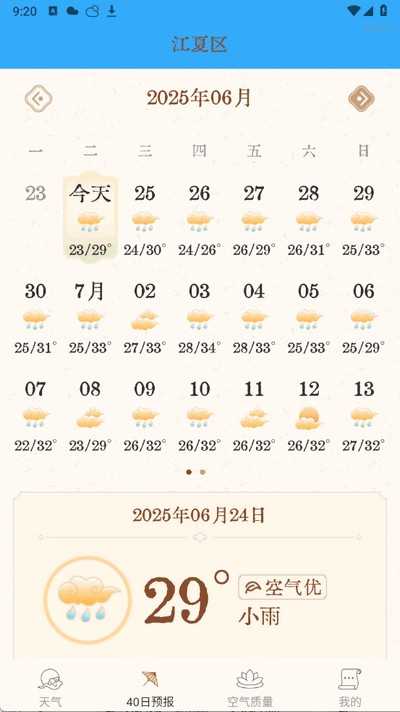Select the 7月 first day cell
This screenshot has width=400, height=712.
90,318
